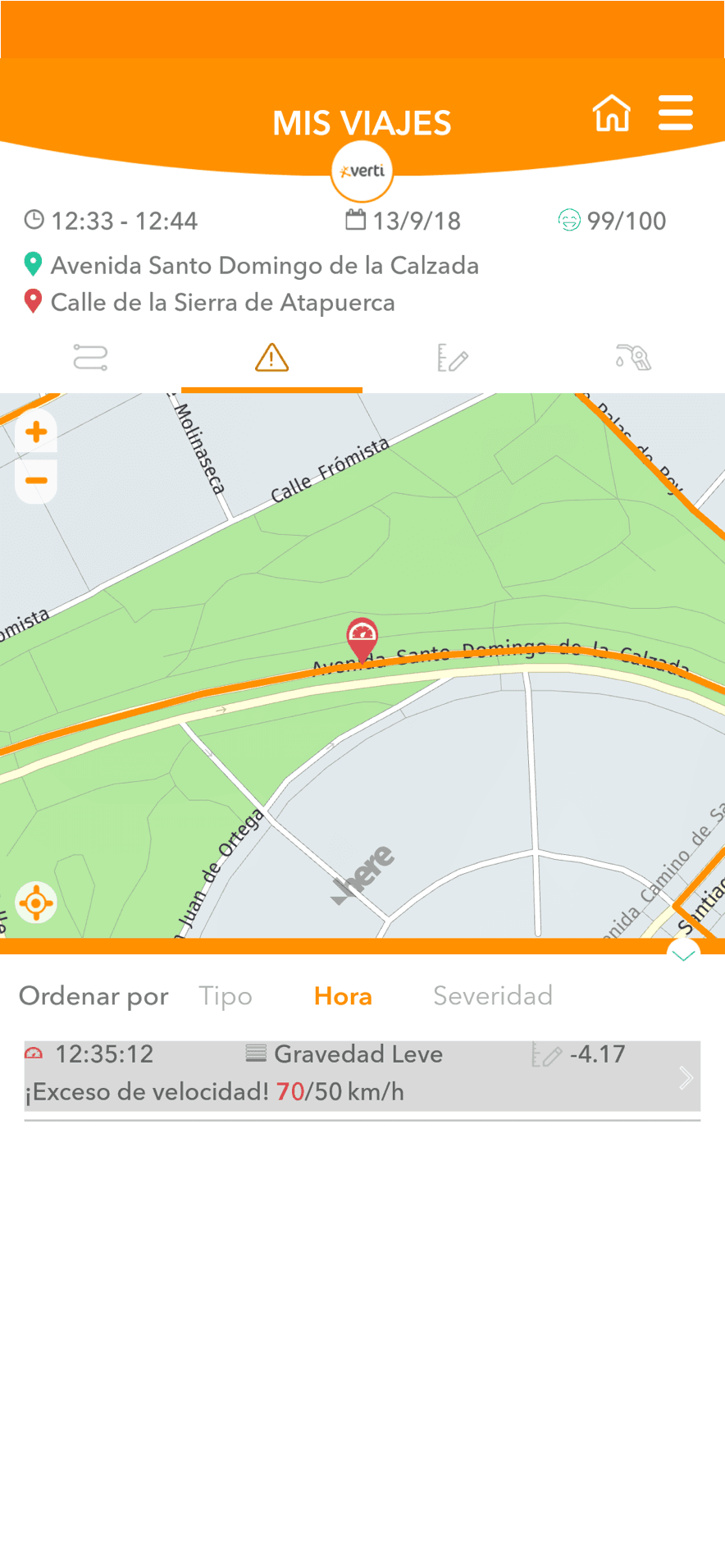Screen dimensions: 725x1568
Task: Select the warning events tab
Action: [x=271, y=358]
